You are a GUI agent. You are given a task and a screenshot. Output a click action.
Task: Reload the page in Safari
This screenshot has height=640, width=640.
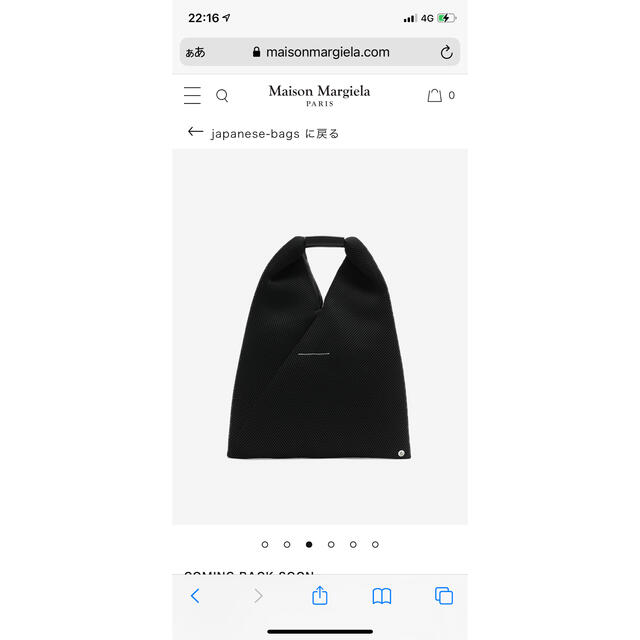tap(446, 52)
